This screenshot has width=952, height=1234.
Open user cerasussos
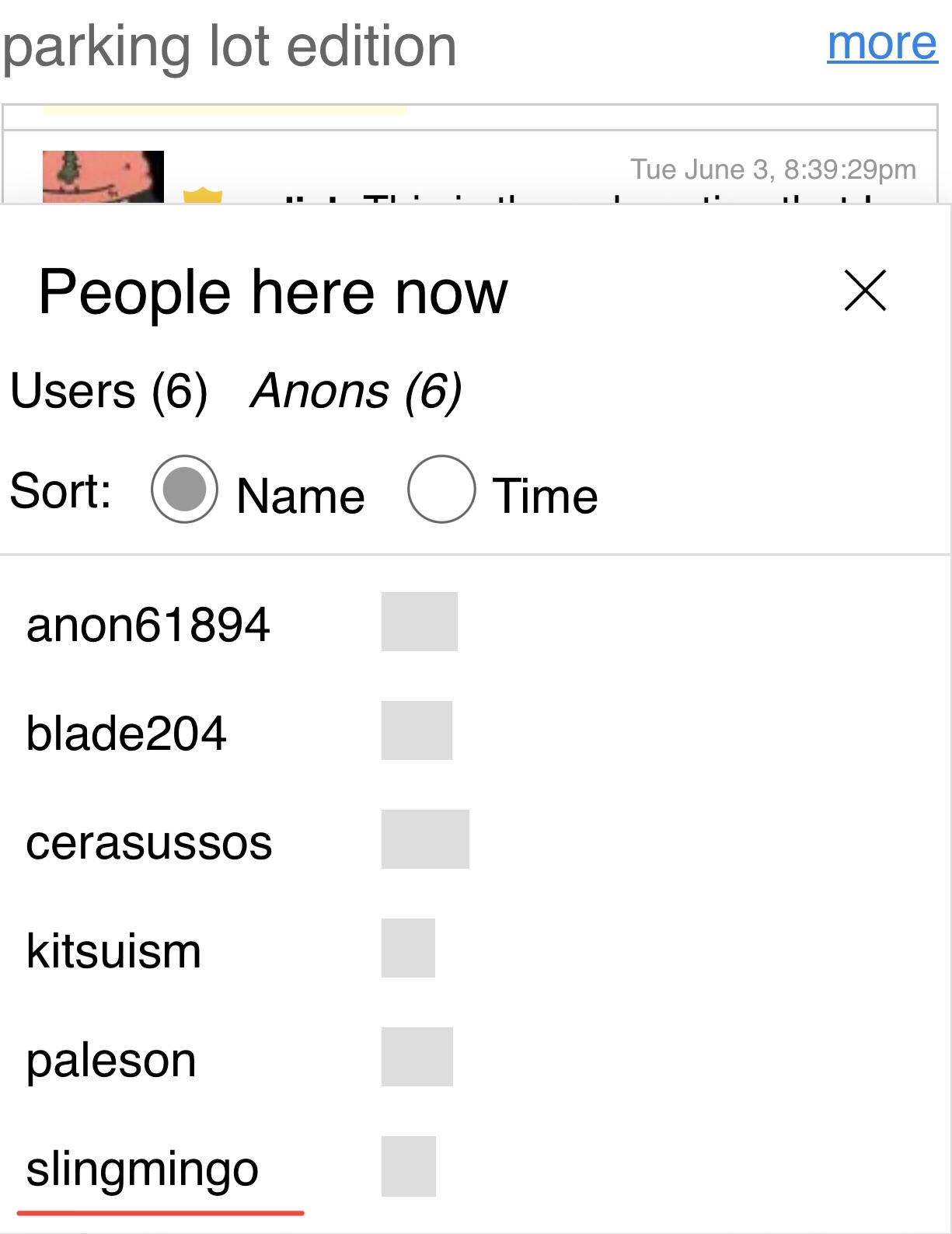(x=149, y=842)
